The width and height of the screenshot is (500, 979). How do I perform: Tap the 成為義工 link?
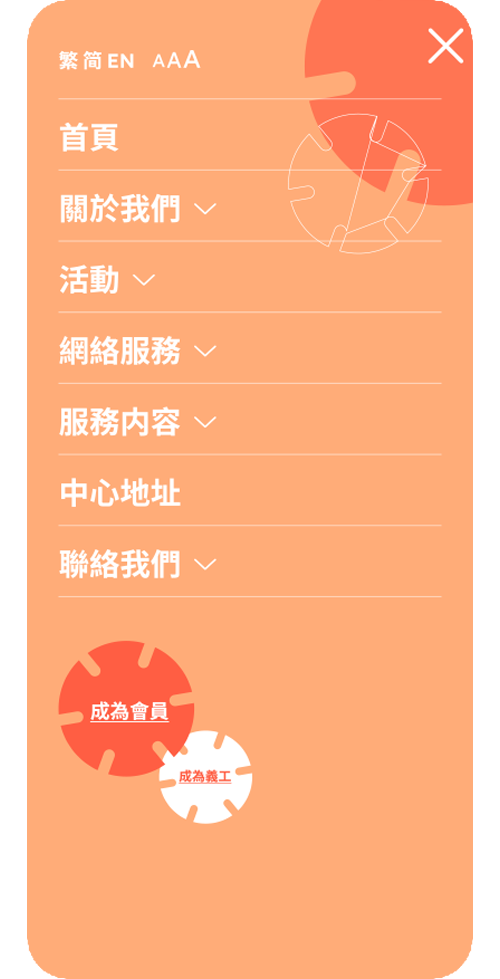coord(205,777)
